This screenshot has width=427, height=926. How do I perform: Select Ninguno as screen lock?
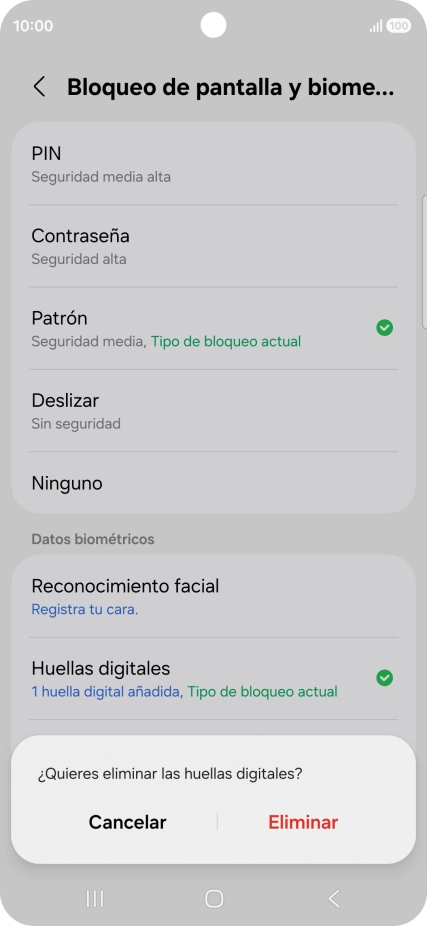[x=213, y=483]
